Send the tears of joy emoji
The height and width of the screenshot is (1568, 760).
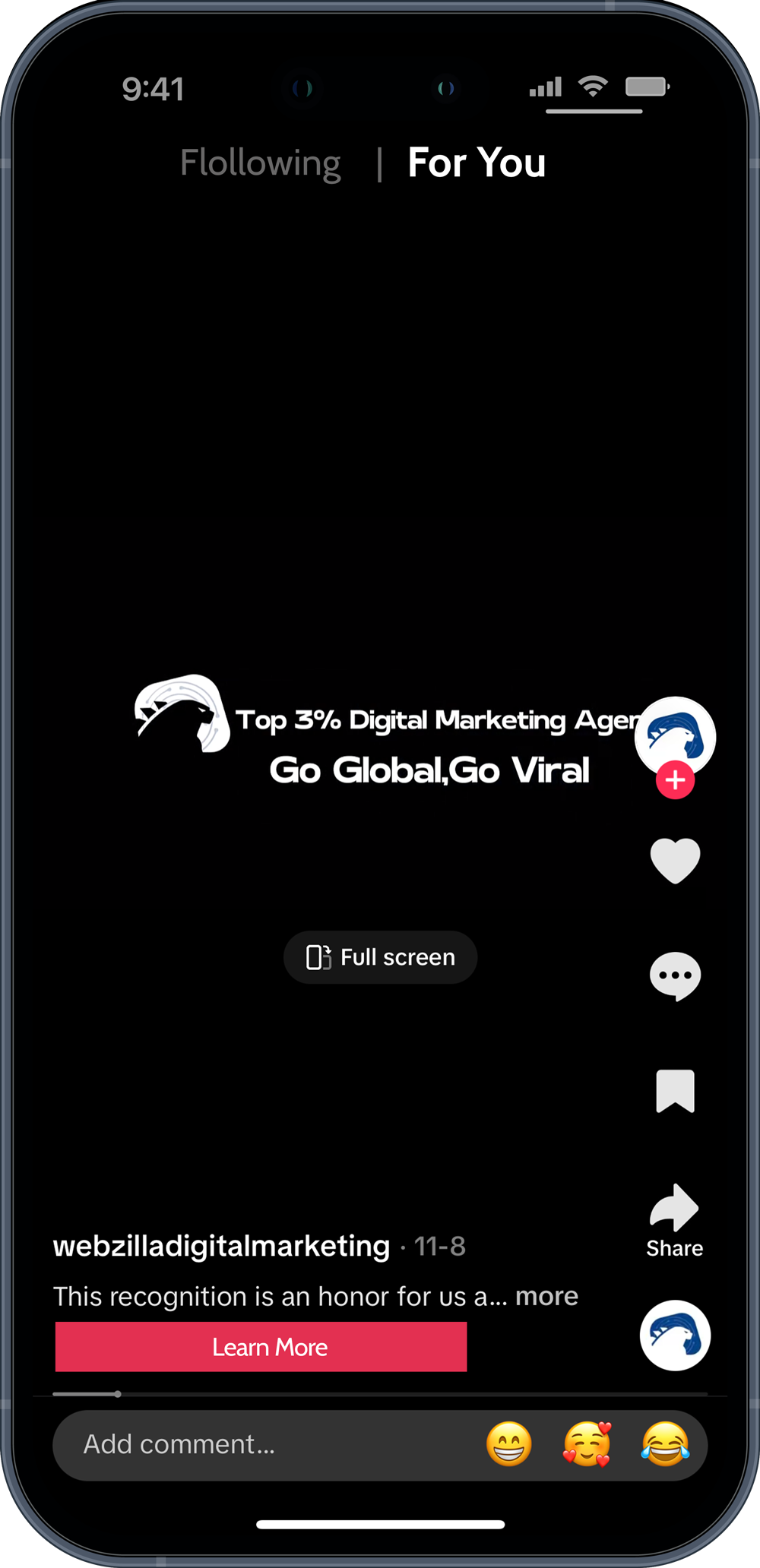click(x=665, y=1443)
